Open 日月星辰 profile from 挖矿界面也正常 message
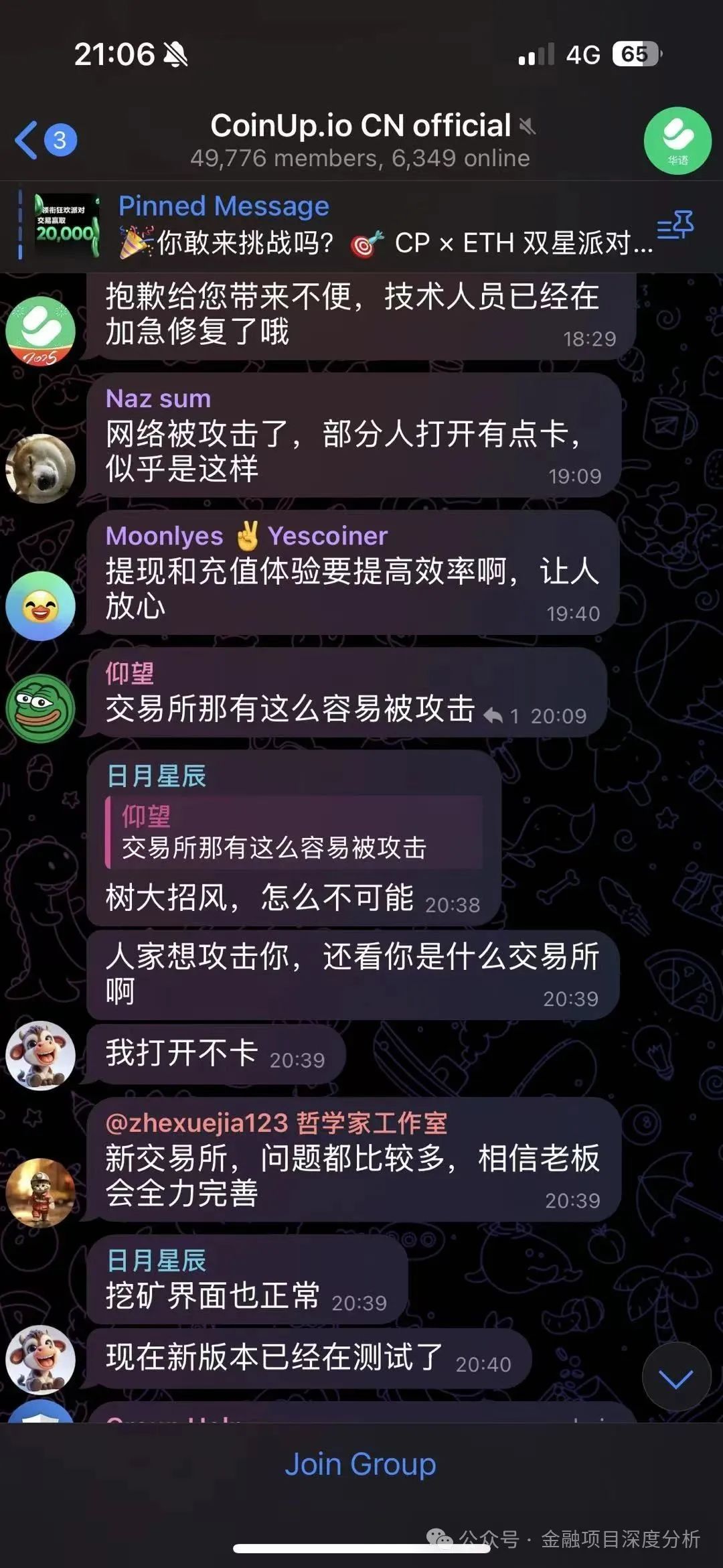The height and width of the screenshot is (1568, 723). [156, 1261]
